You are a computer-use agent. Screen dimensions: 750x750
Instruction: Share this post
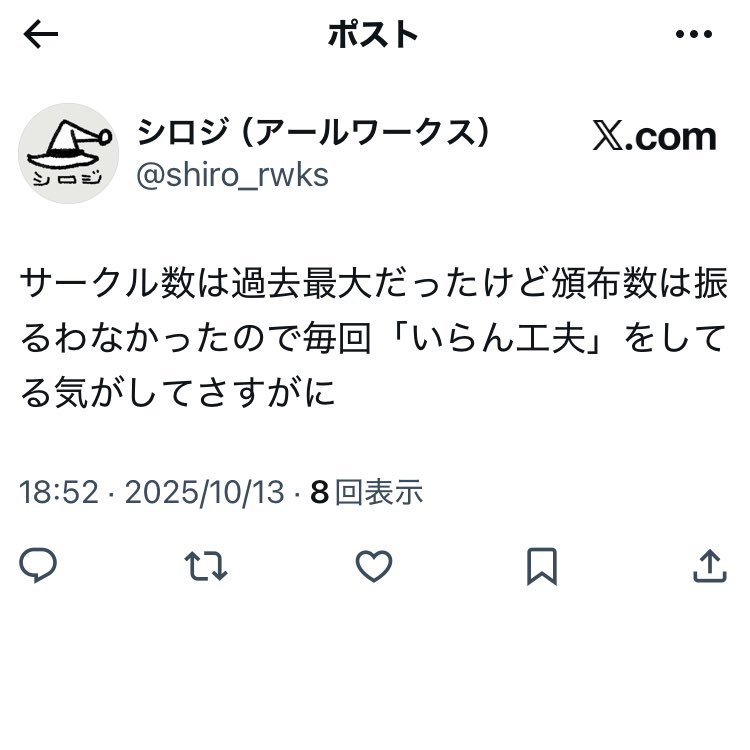coord(708,565)
